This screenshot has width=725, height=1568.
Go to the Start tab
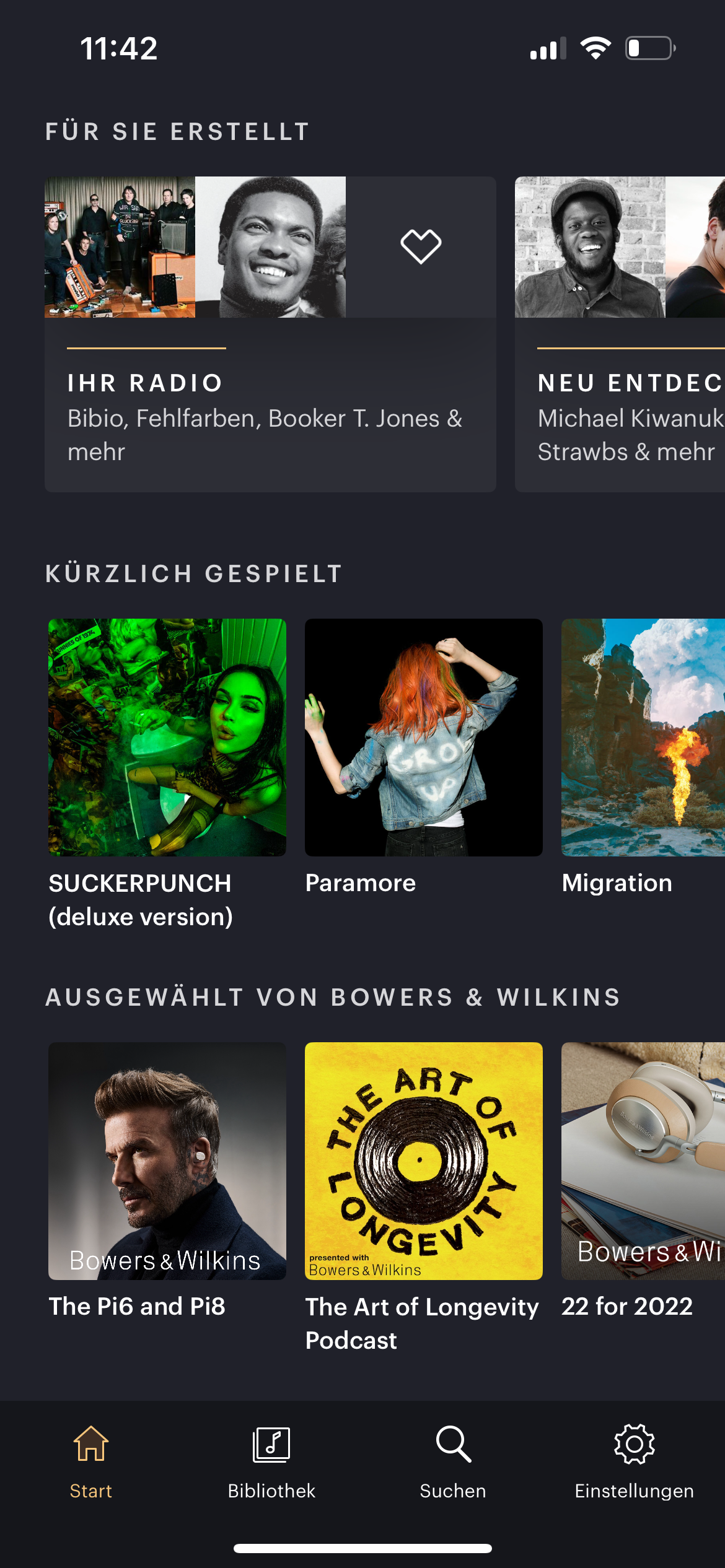pyautogui.click(x=91, y=1460)
